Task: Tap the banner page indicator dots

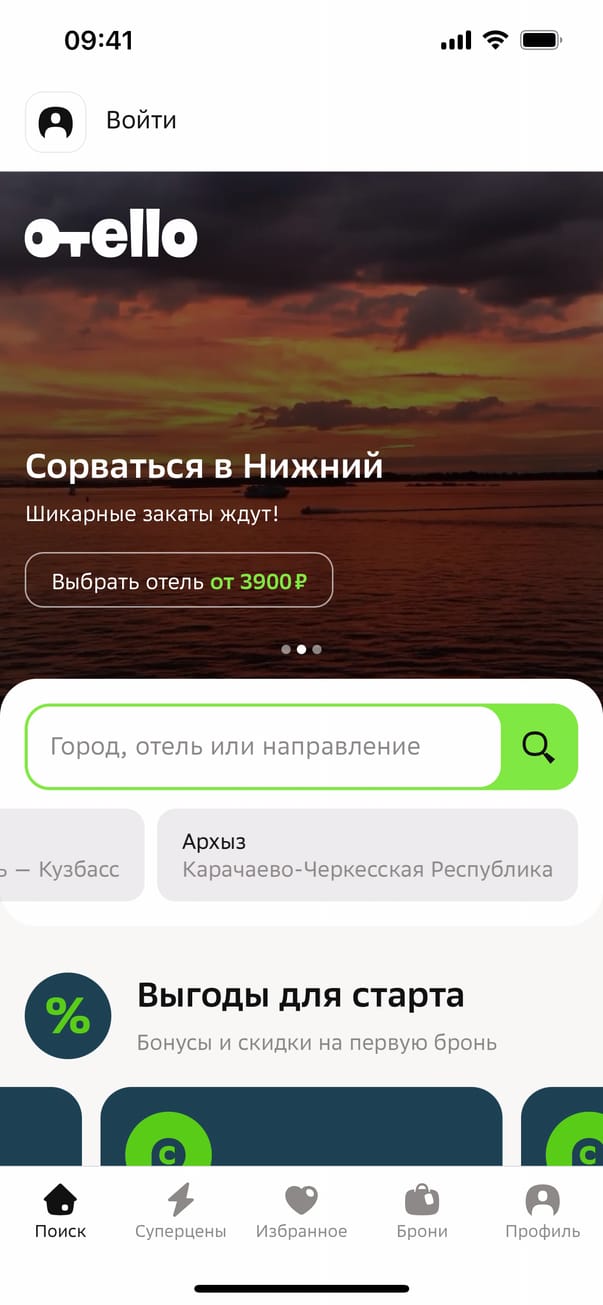Action: tap(301, 649)
